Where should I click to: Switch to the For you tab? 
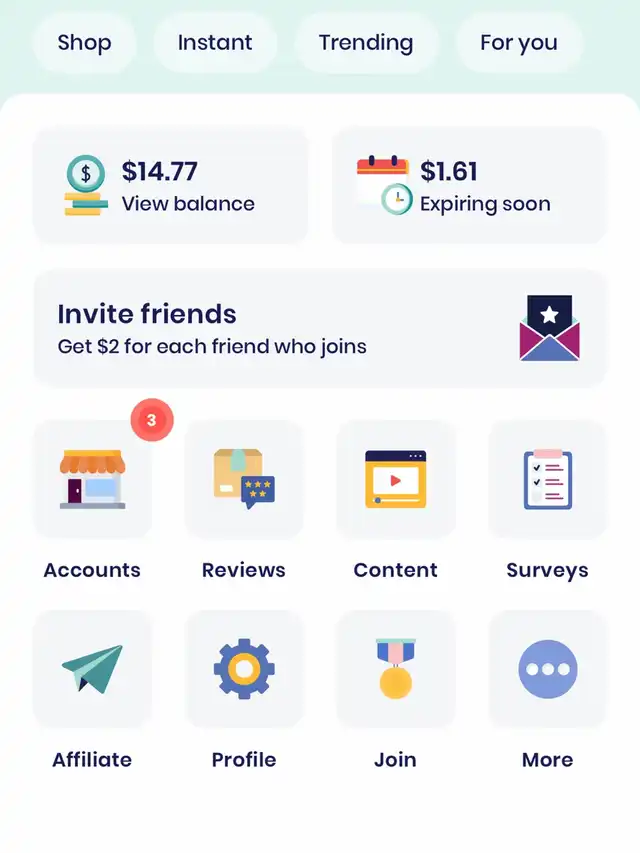pos(518,43)
